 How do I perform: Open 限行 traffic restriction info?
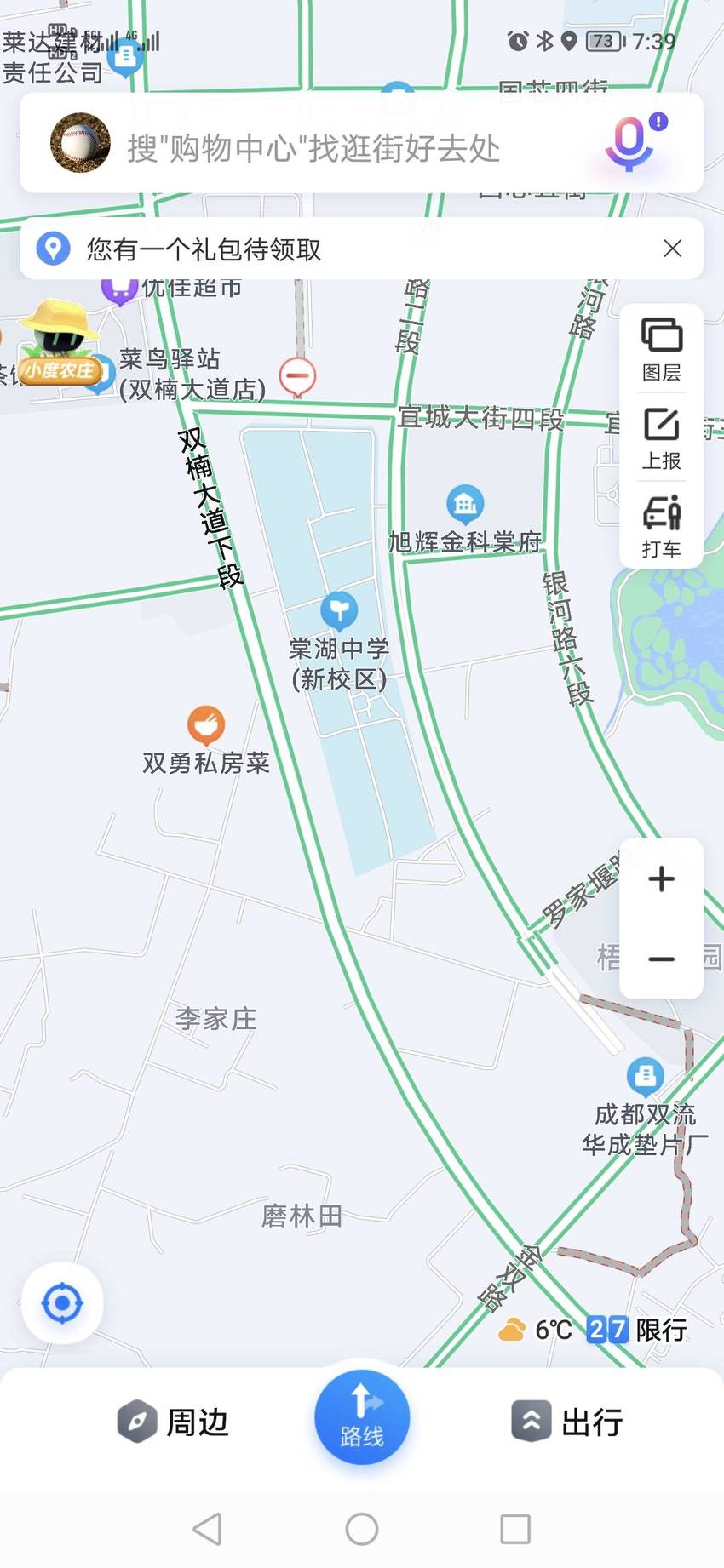click(x=637, y=1329)
